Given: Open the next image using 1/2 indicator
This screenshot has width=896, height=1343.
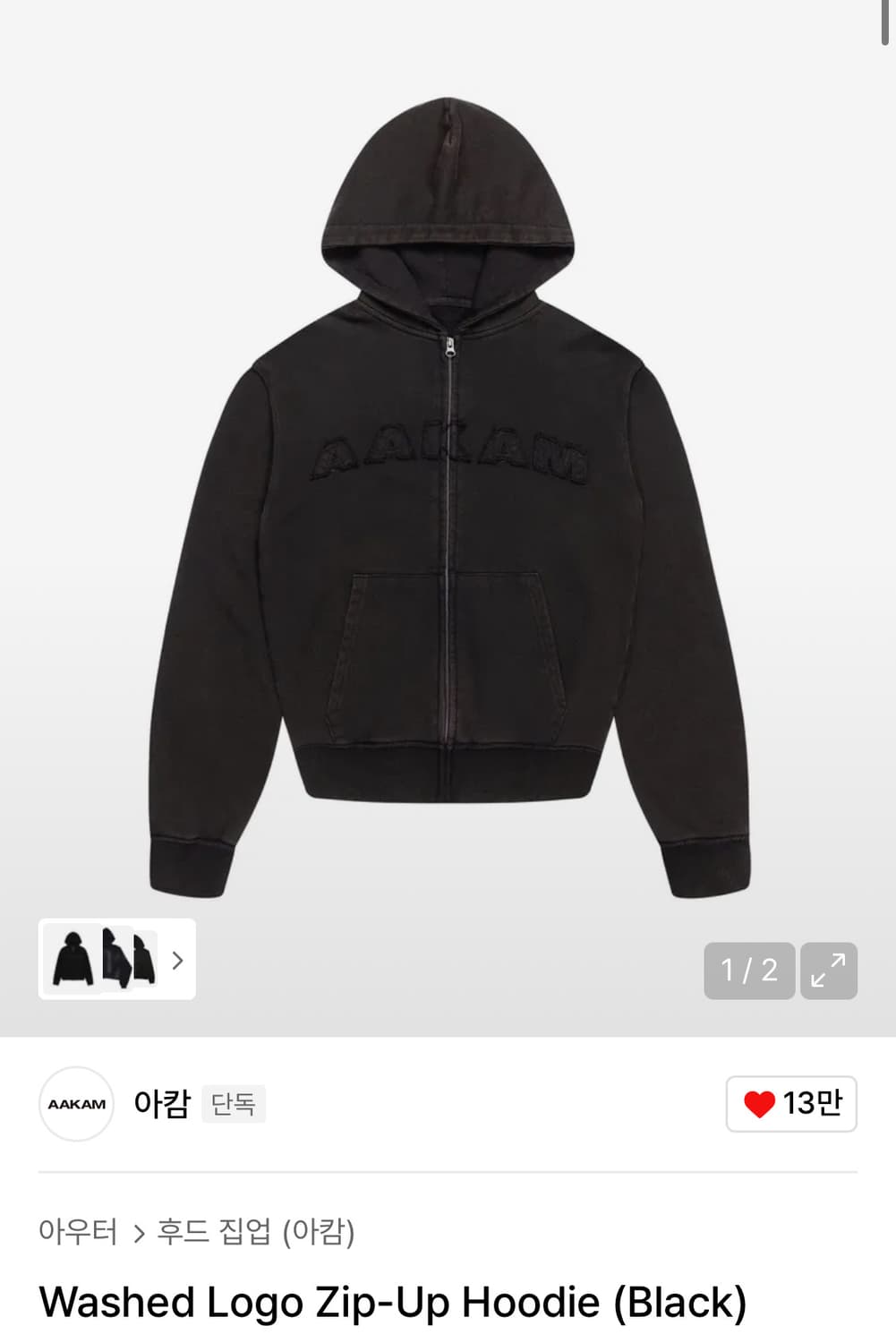Looking at the screenshot, I should (x=748, y=971).
